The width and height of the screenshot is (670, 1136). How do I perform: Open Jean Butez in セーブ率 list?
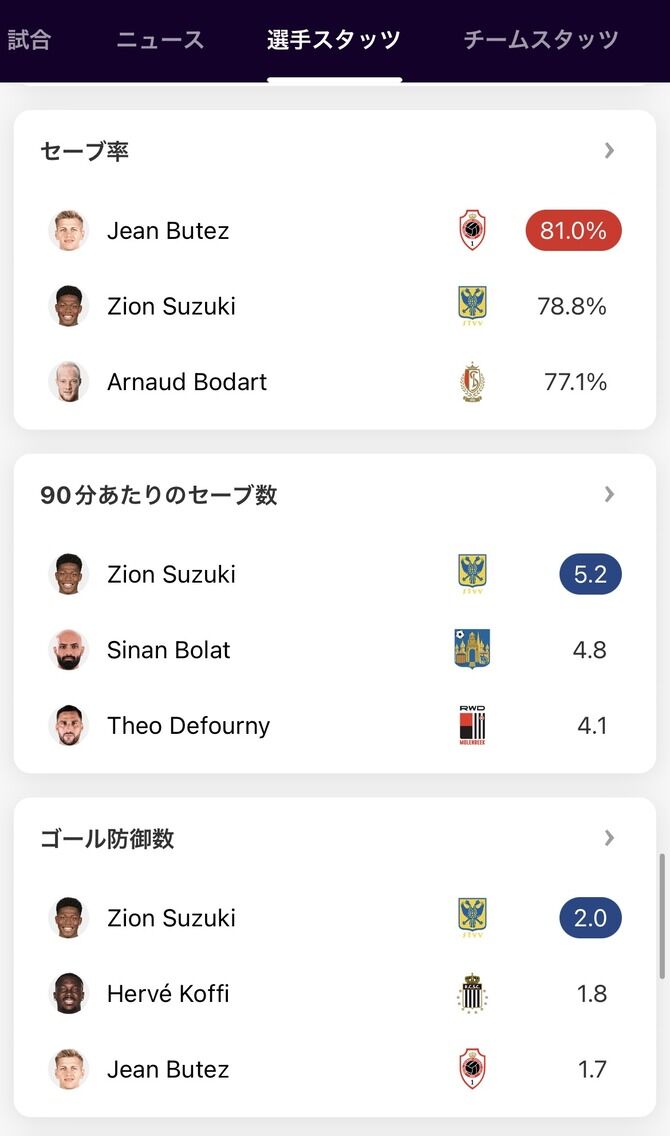335,230
